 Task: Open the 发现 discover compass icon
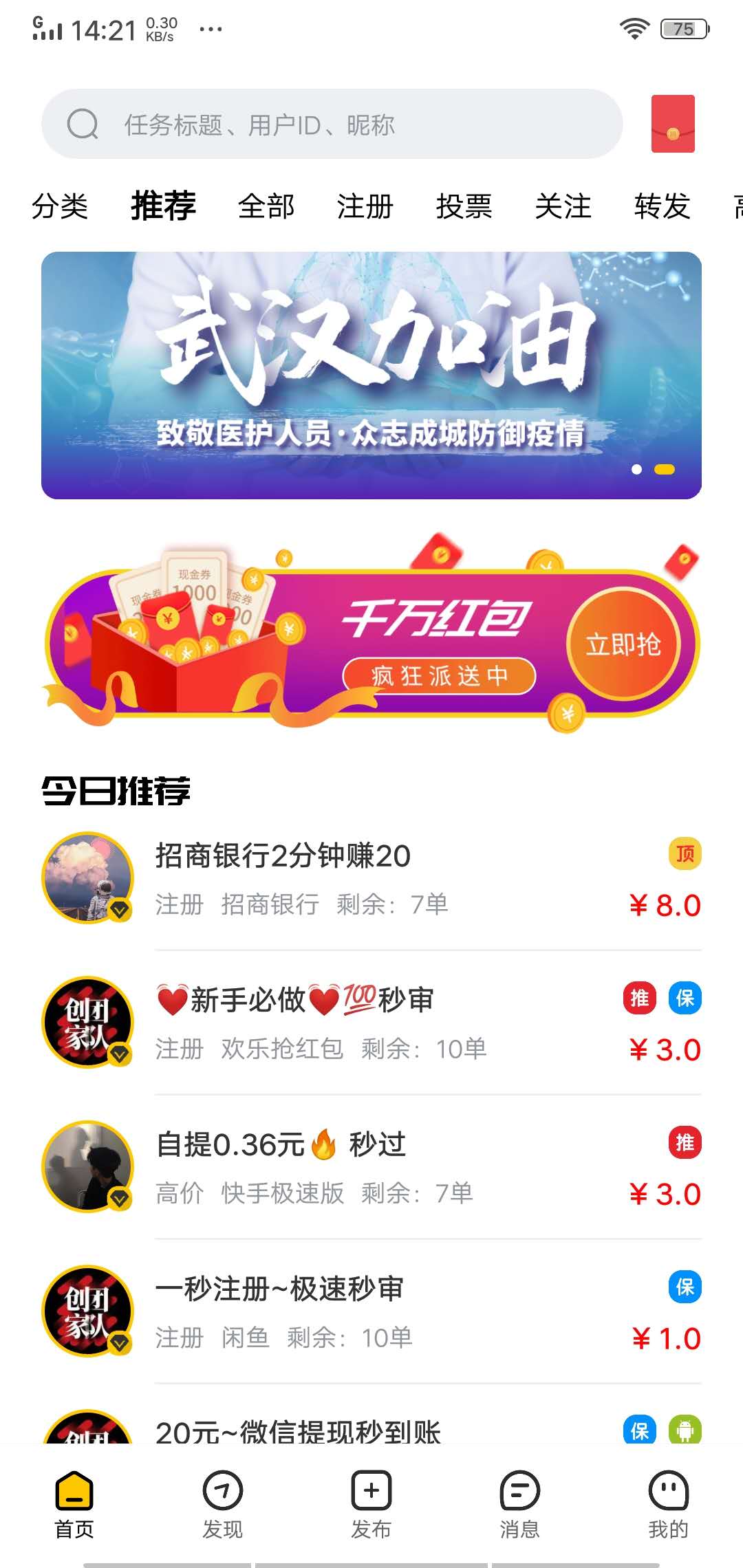coord(222,1489)
